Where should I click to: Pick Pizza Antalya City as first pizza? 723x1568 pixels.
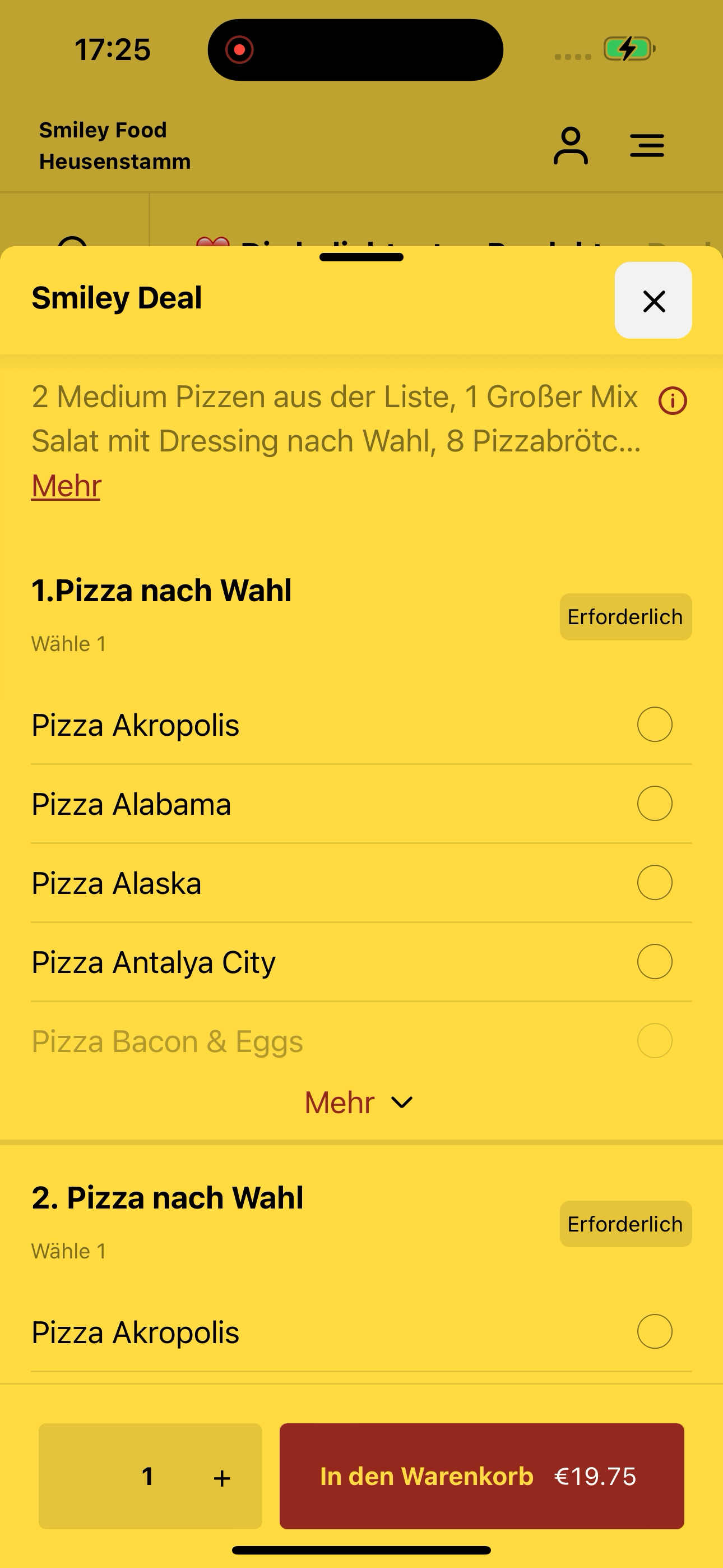[x=361, y=962]
